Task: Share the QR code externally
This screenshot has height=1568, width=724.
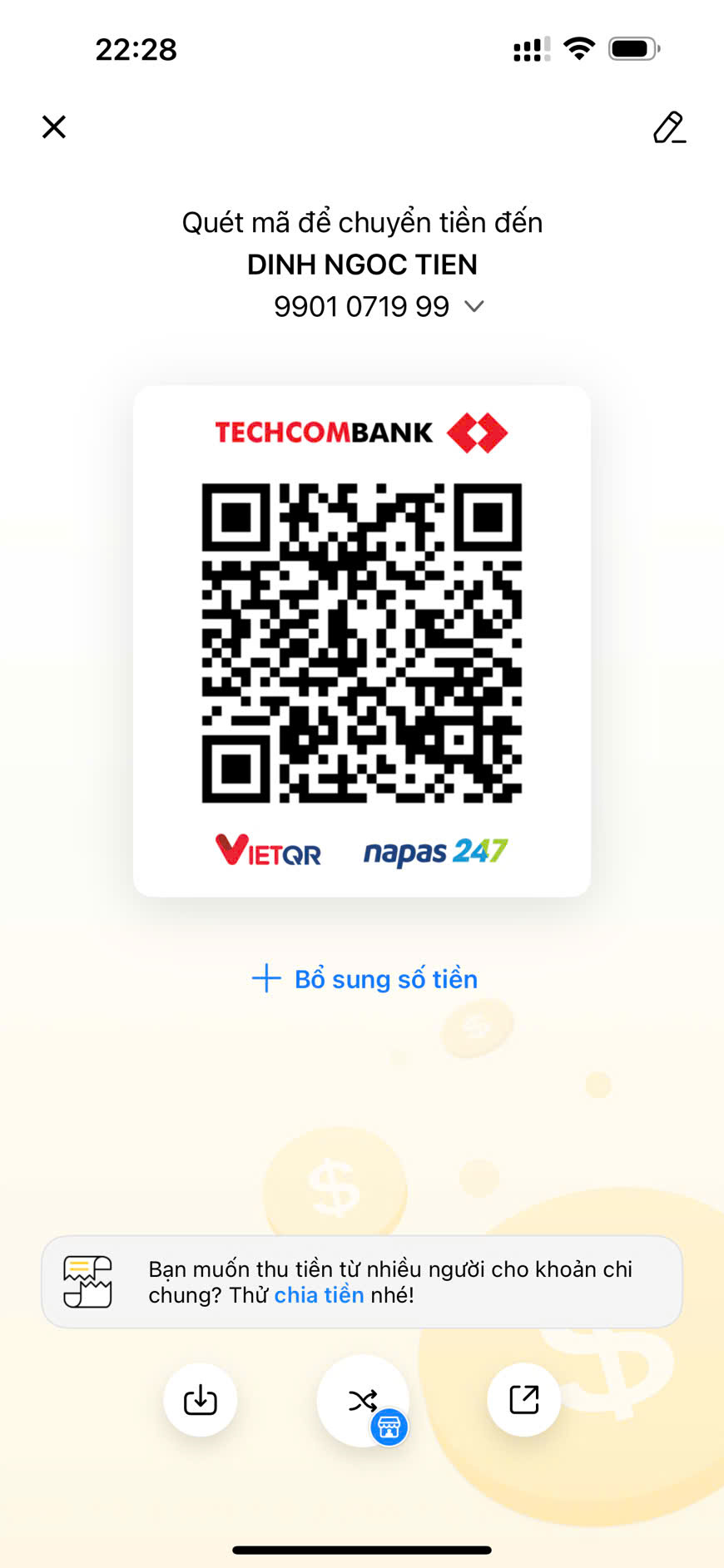Action: click(x=524, y=1400)
